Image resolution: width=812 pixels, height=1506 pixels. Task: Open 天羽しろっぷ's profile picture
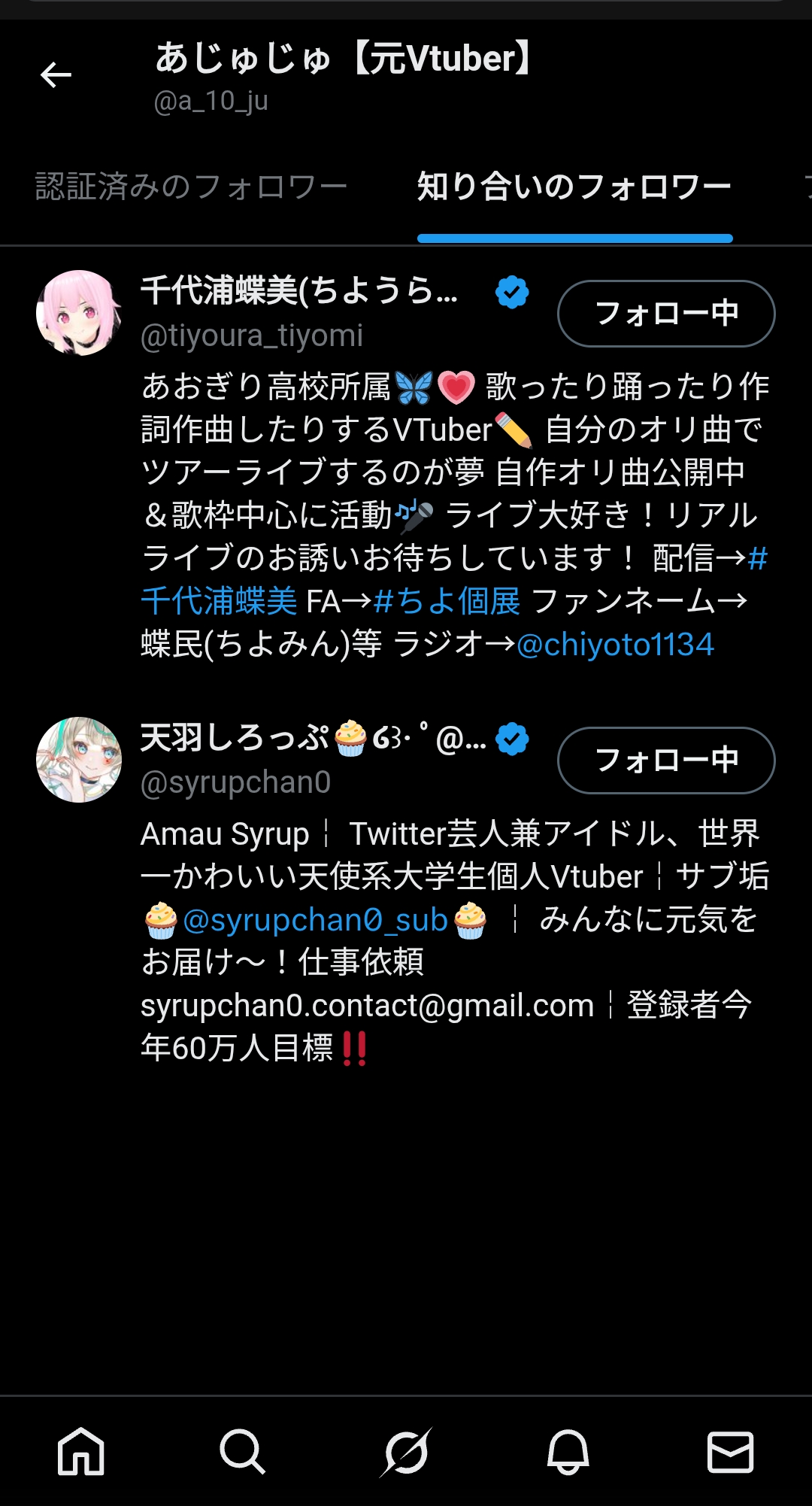(79, 760)
